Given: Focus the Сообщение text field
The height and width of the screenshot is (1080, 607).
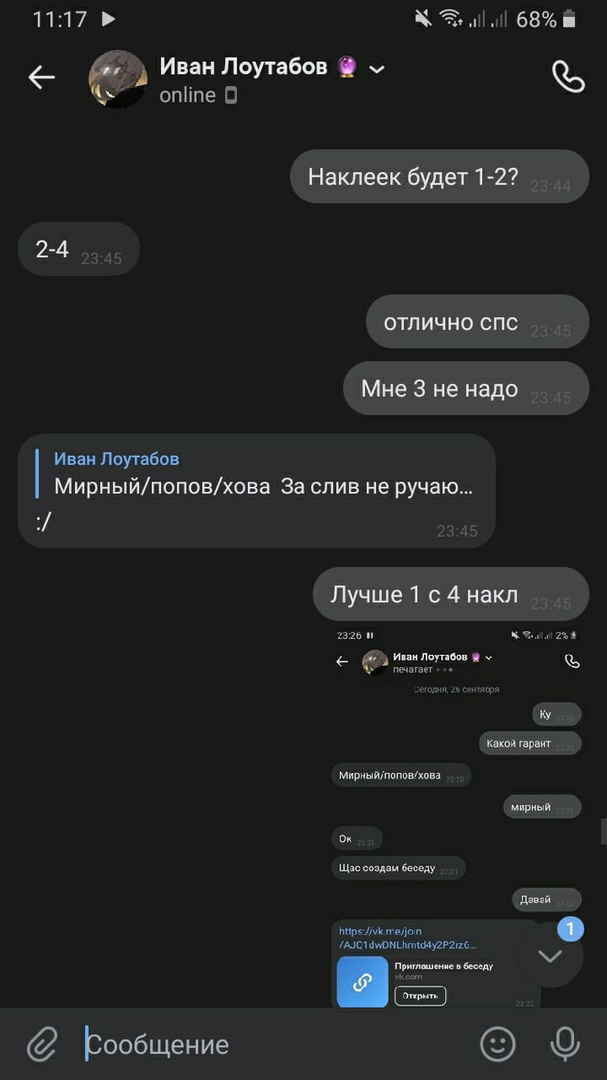Looking at the screenshot, I should coord(270,1045).
